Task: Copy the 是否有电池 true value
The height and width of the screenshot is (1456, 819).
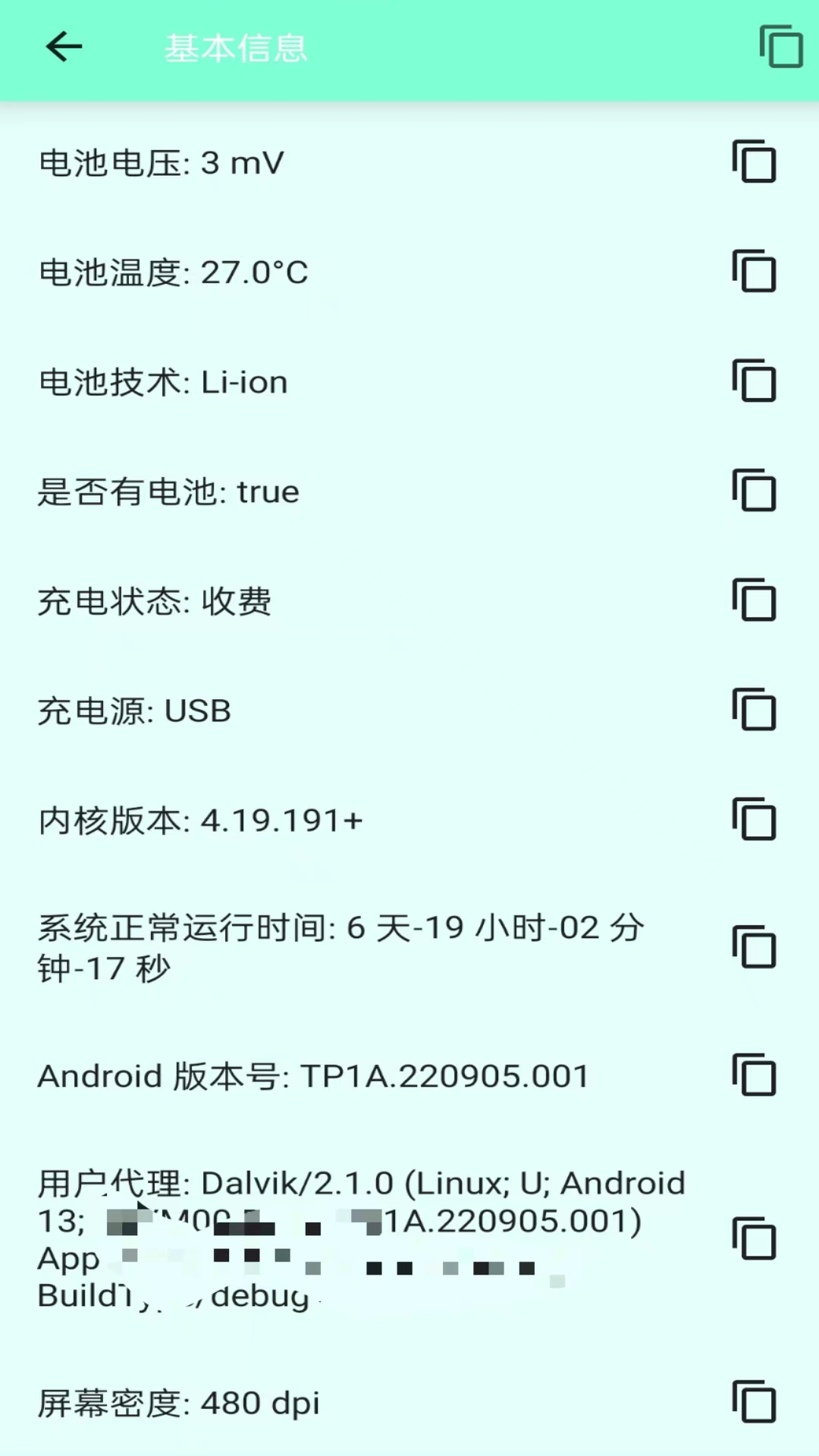Action: [x=755, y=491]
